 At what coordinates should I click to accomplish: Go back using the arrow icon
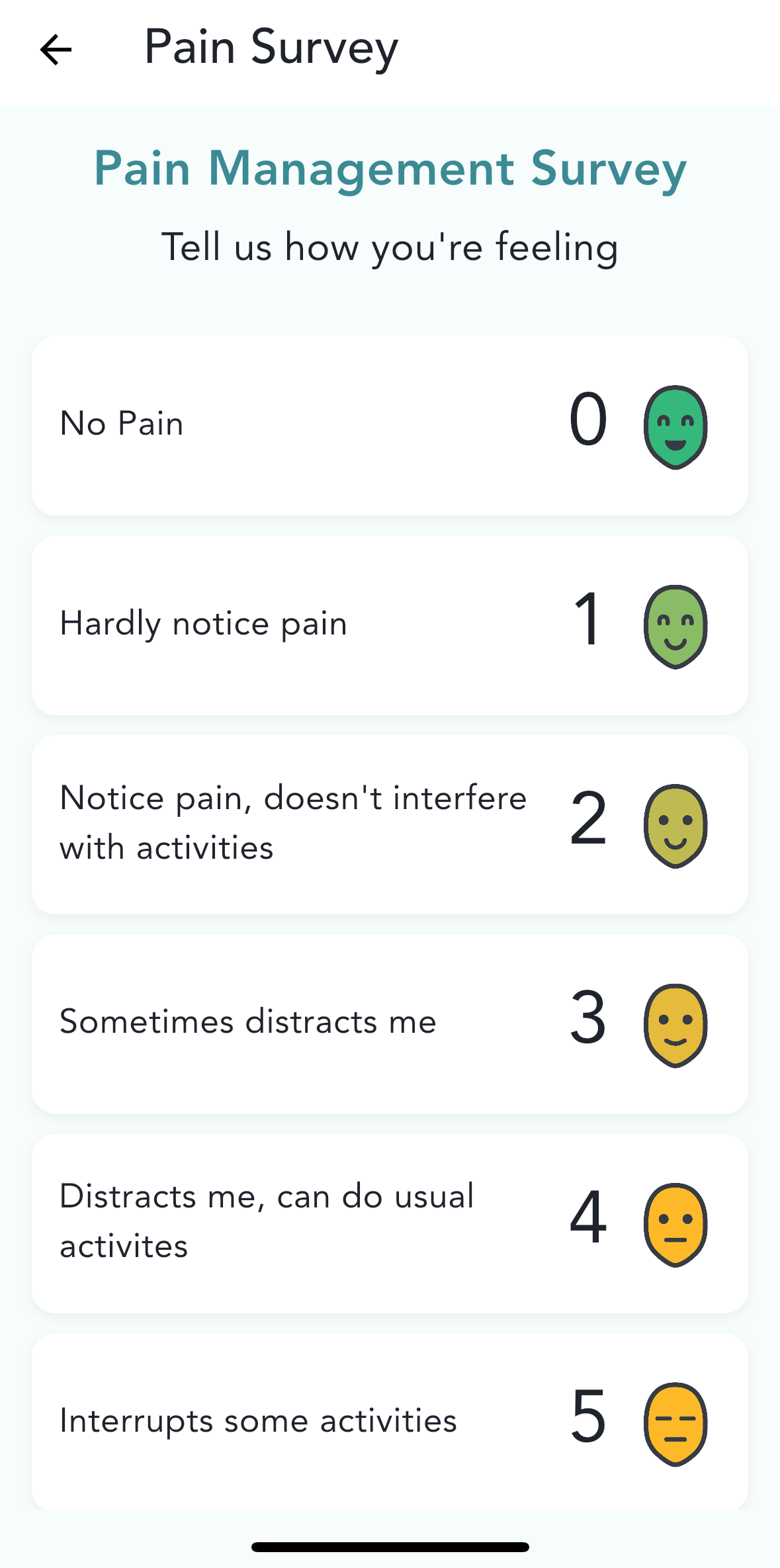click(56, 50)
